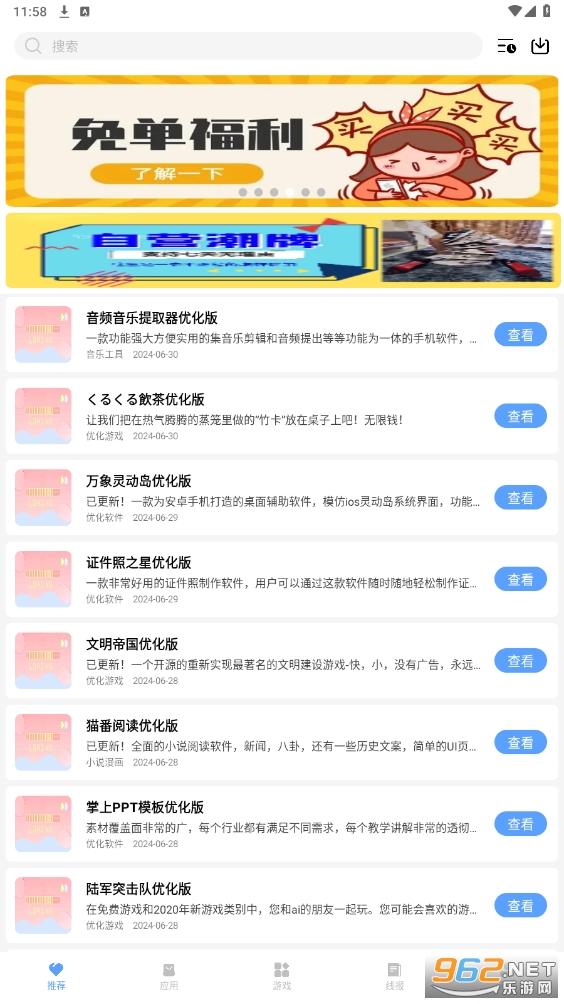Switch to the 线报 tab
This screenshot has height=1004, width=564.
pyautogui.click(x=394, y=976)
